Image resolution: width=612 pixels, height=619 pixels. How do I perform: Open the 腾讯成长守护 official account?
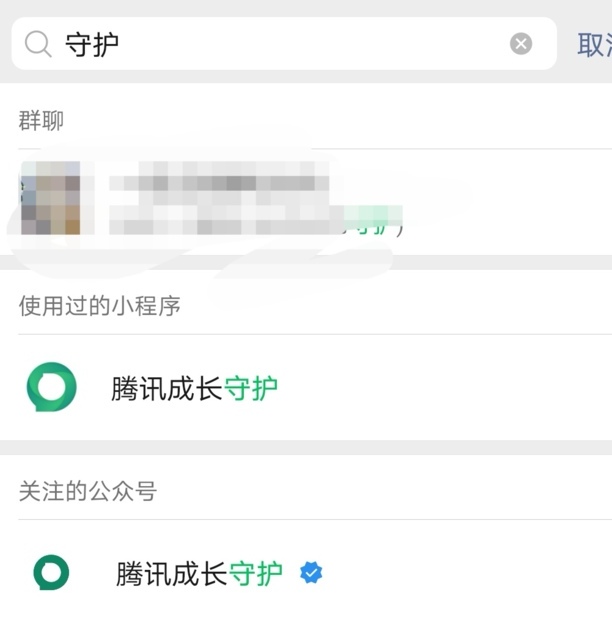200,573
